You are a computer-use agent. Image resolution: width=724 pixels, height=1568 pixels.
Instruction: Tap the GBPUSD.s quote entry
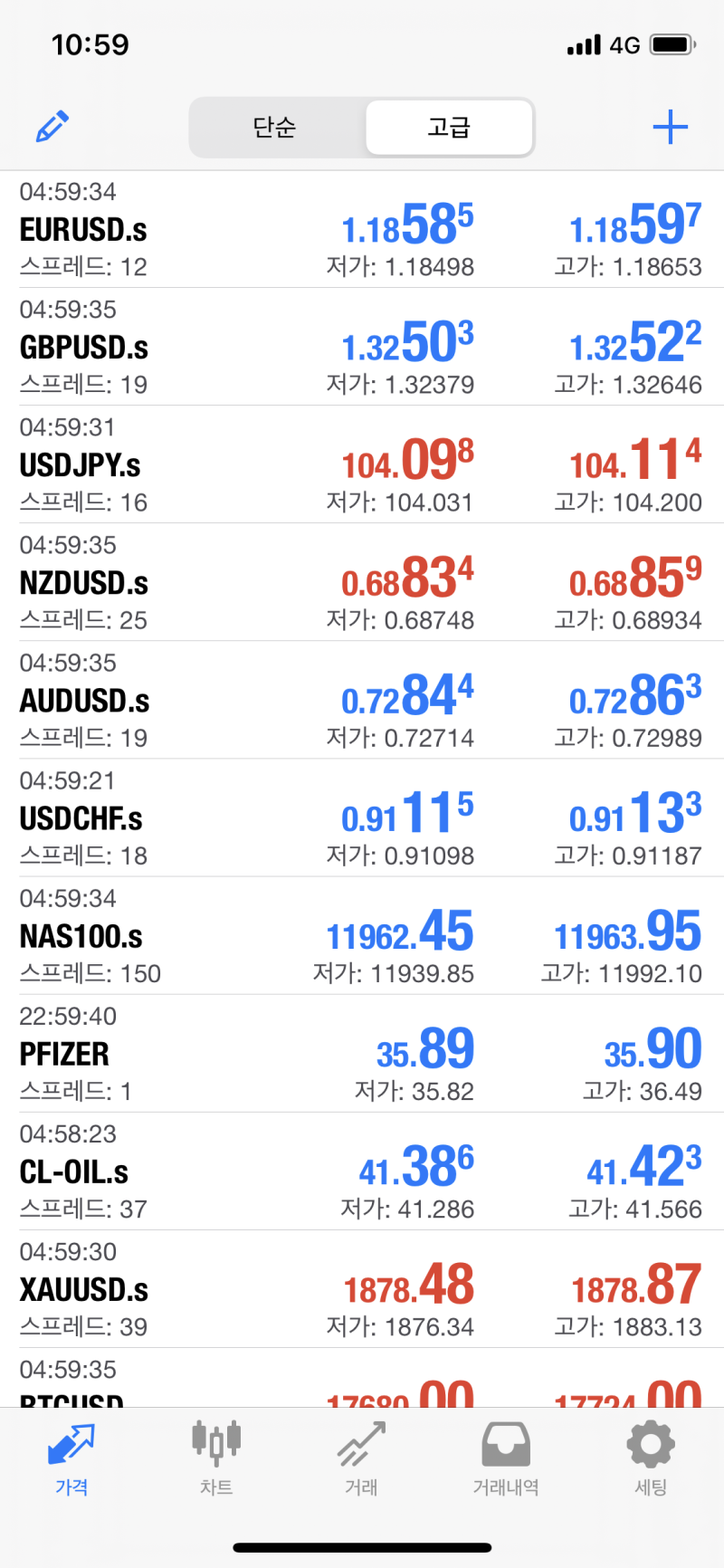(x=362, y=346)
